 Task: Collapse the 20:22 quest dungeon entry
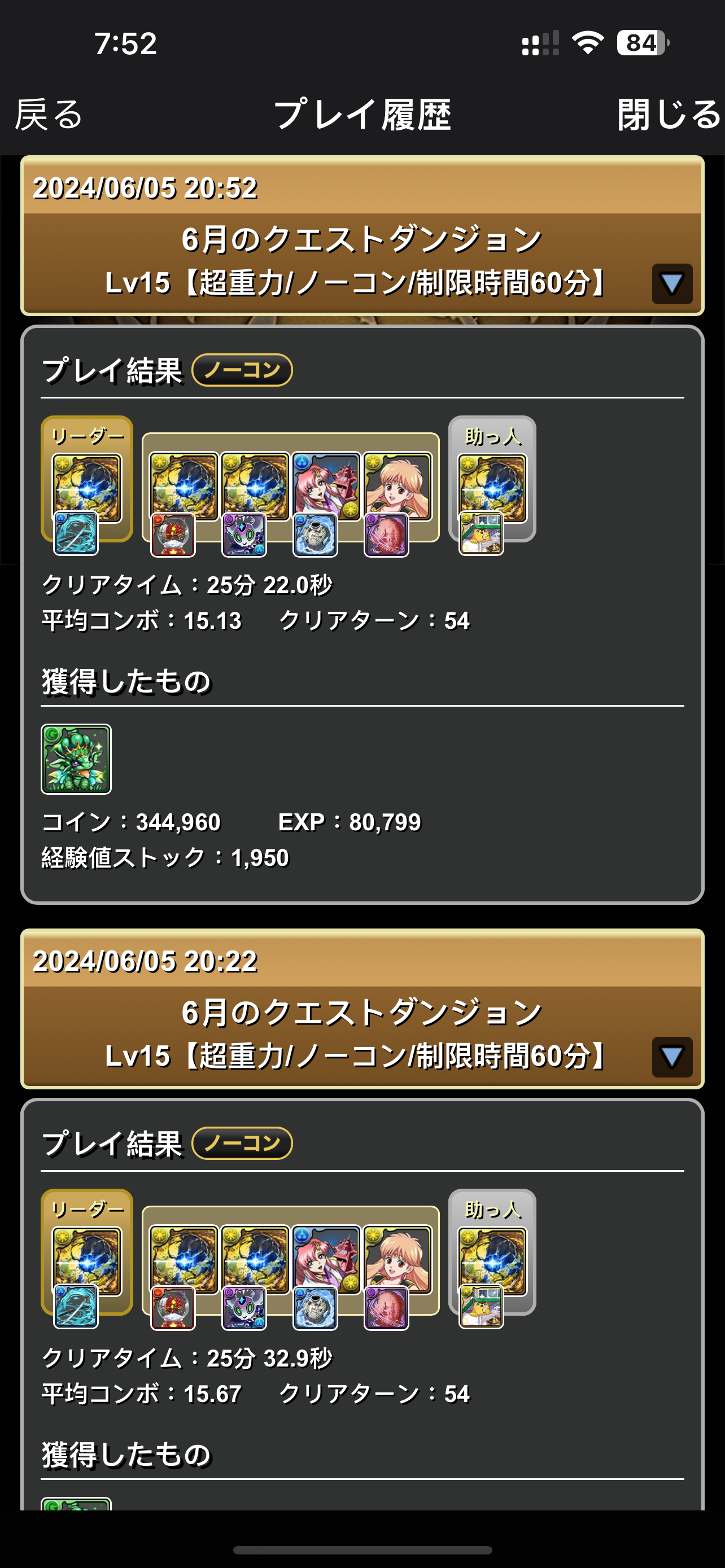pos(671,1057)
